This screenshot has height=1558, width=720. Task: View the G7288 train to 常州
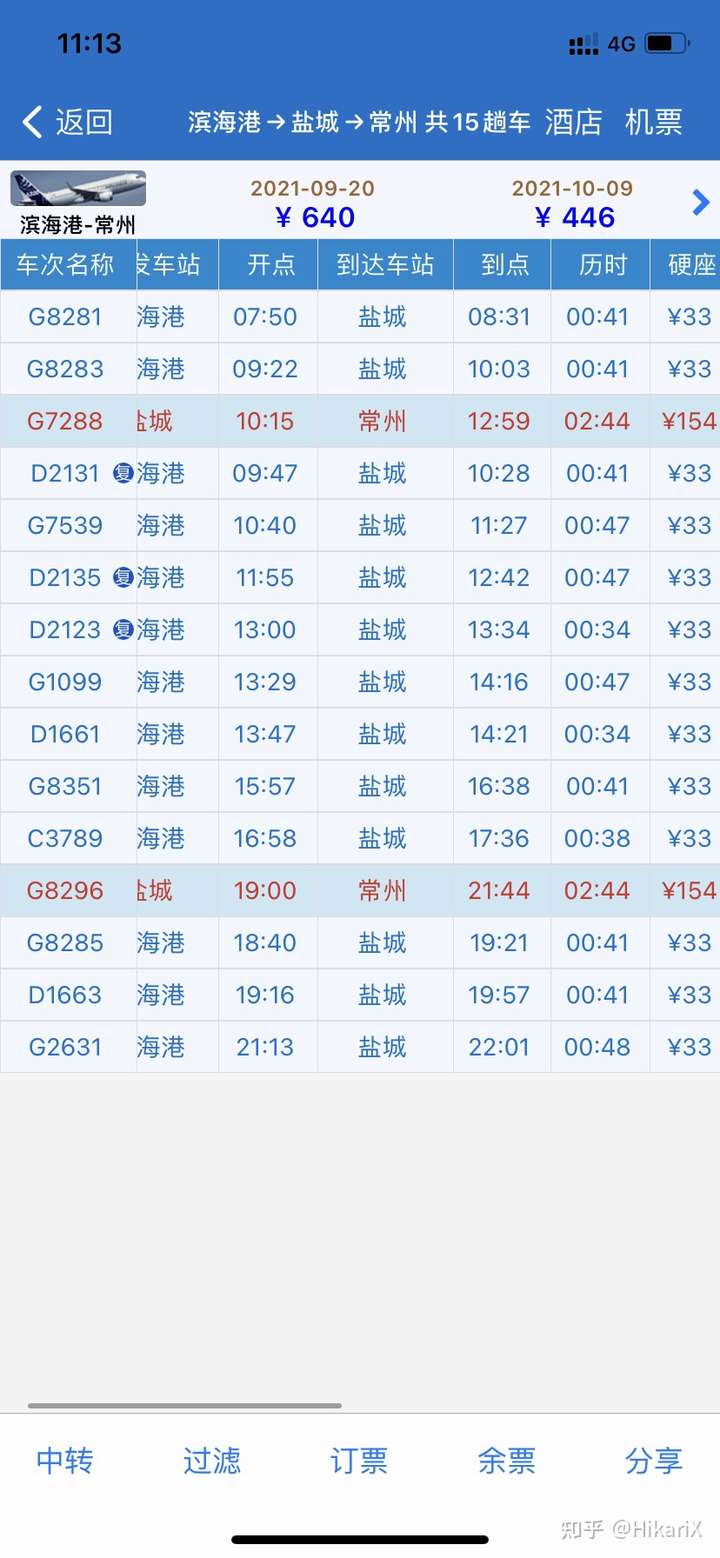pos(66,421)
